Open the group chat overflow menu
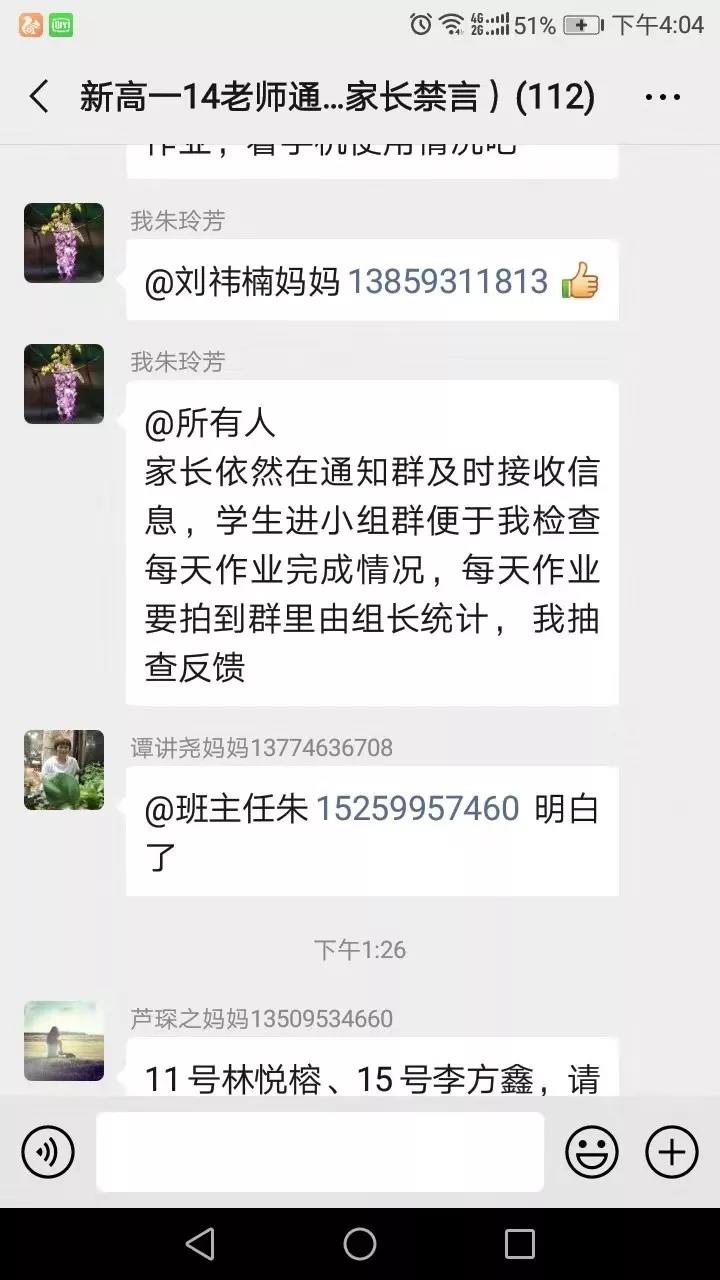The width and height of the screenshot is (720, 1280). click(x=662, y=97)
